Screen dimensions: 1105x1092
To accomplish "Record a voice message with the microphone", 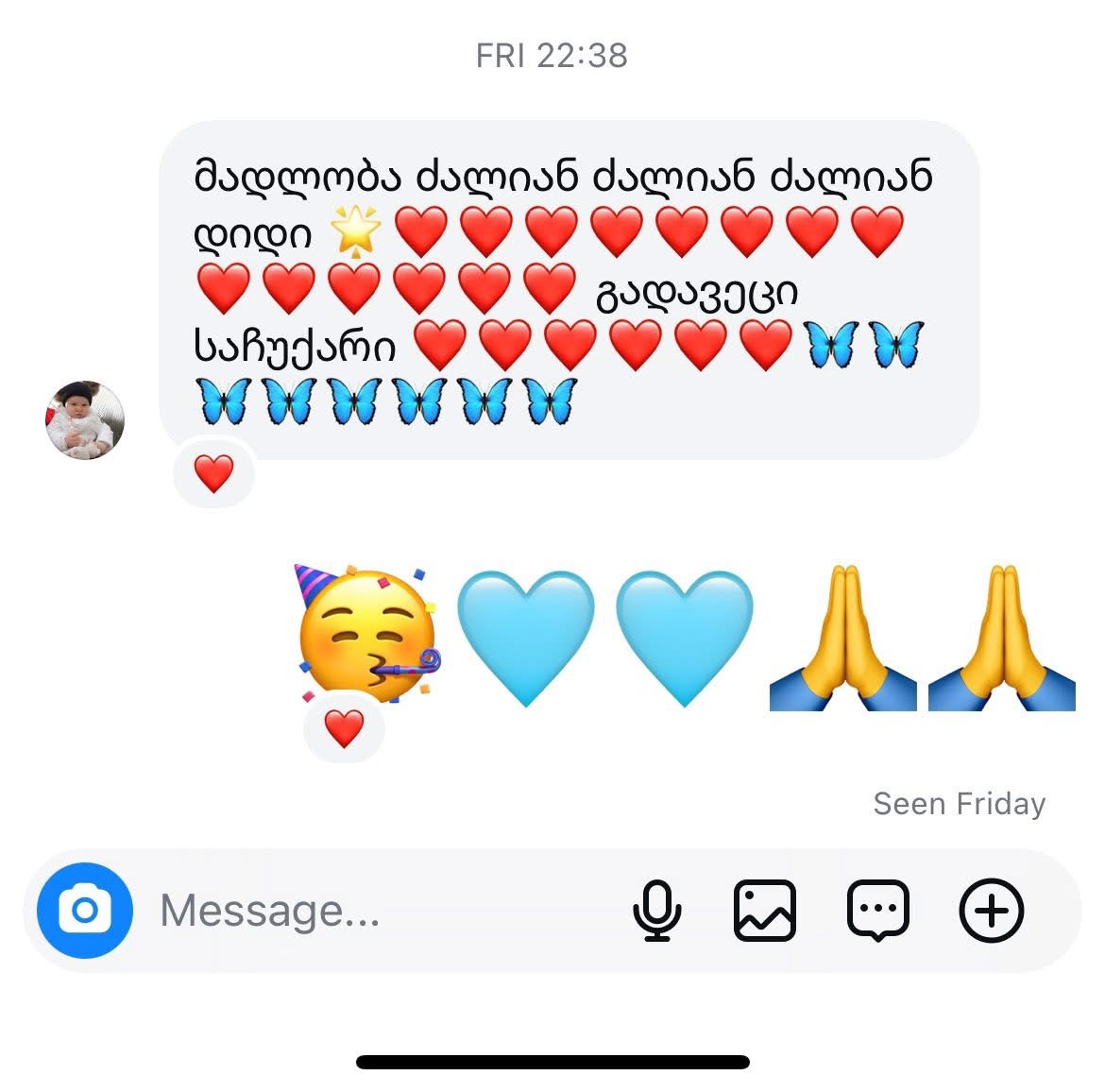I will pyautogui.click(x=656, y=911).
